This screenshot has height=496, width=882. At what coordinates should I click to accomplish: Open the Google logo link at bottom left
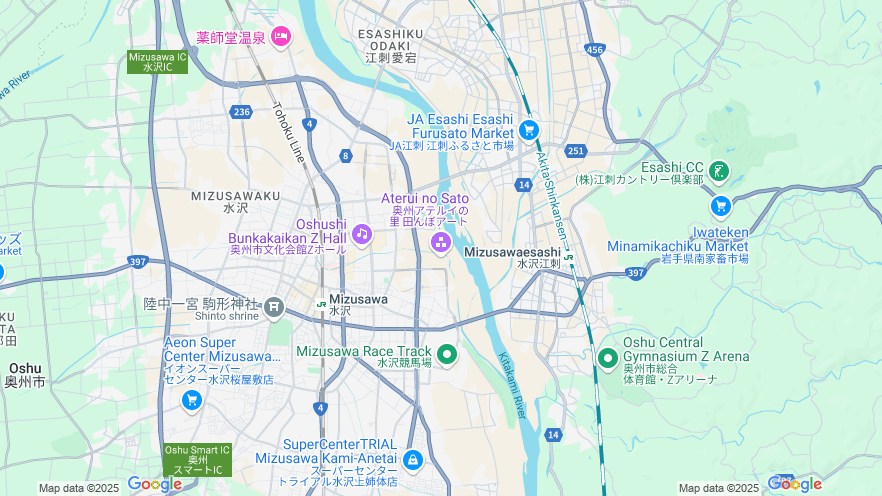pyautogui.click(x=154, y=484)
